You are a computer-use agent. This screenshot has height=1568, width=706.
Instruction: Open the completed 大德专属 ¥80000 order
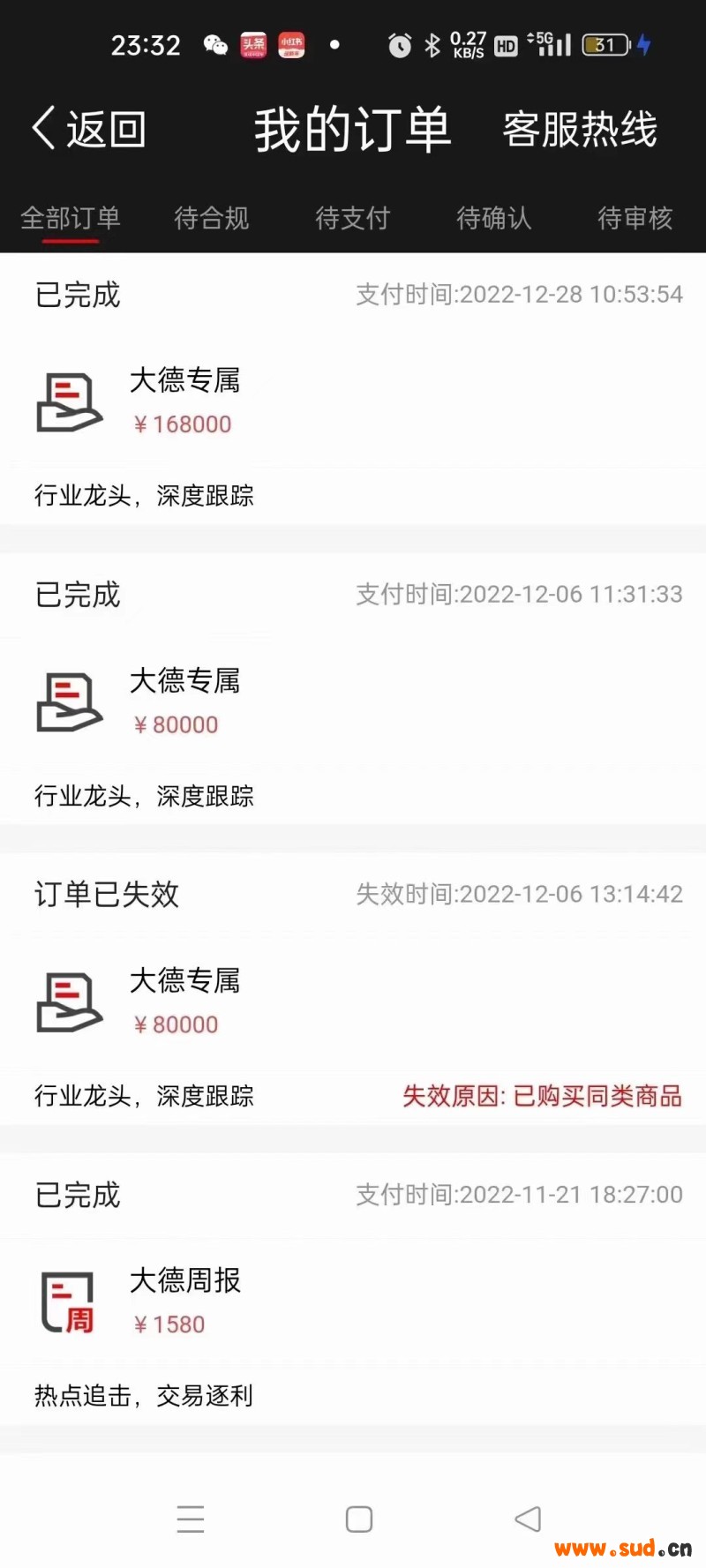(x=353, y=689)
